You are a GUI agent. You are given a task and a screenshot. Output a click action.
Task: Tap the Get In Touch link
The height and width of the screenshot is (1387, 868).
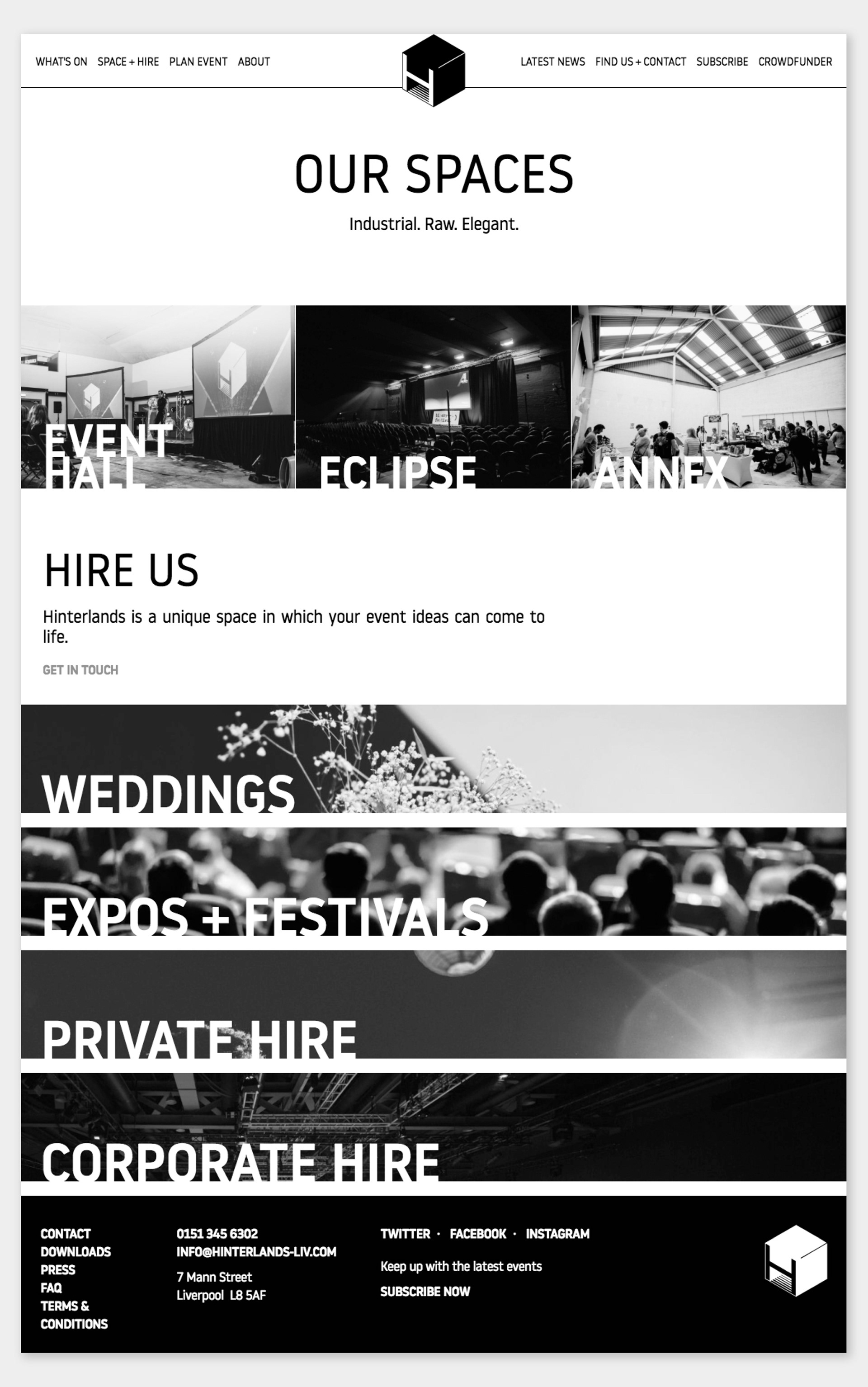pos(80,670)
